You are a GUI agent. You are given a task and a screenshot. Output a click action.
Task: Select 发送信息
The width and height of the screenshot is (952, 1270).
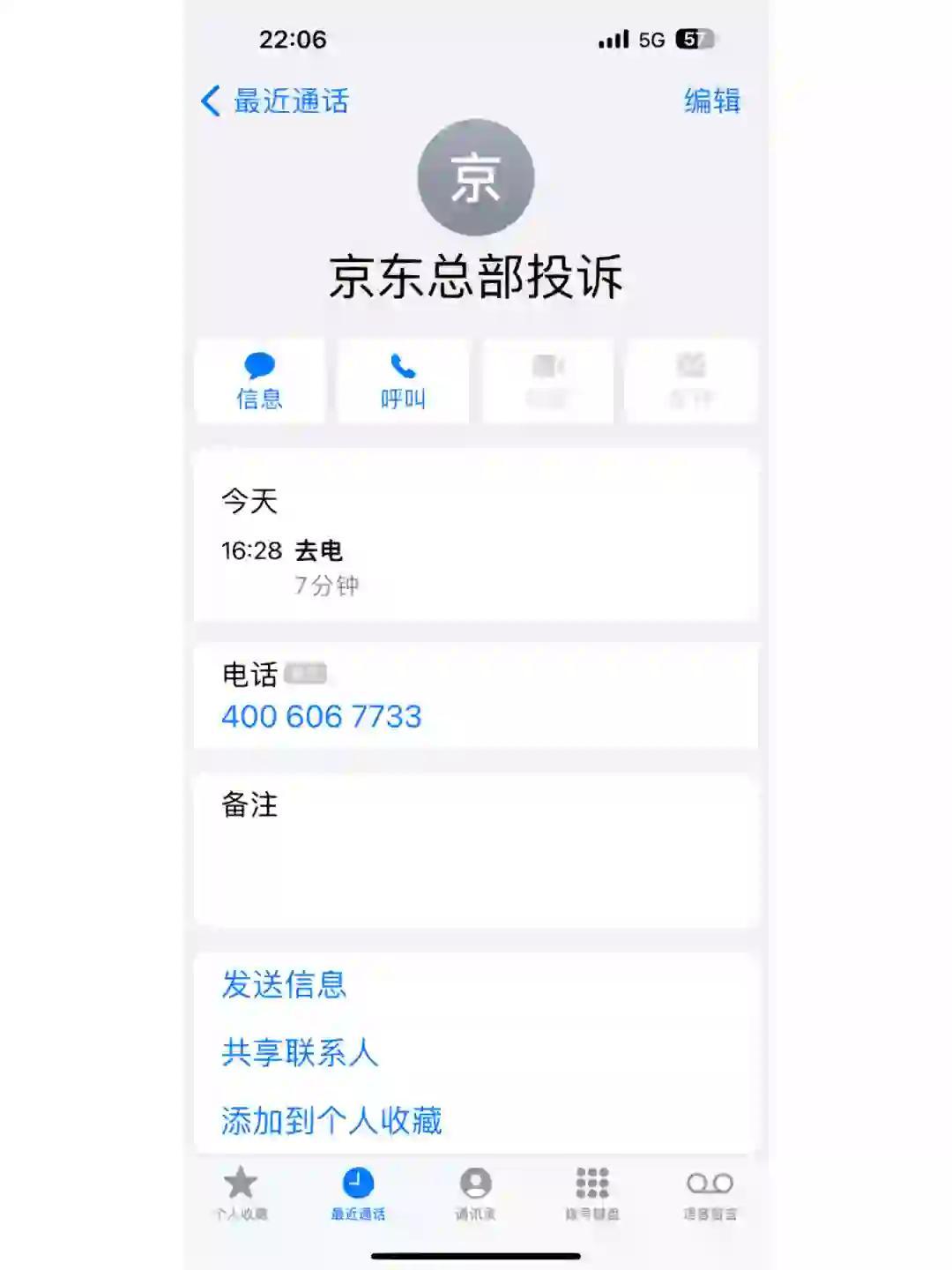point(284,984)
